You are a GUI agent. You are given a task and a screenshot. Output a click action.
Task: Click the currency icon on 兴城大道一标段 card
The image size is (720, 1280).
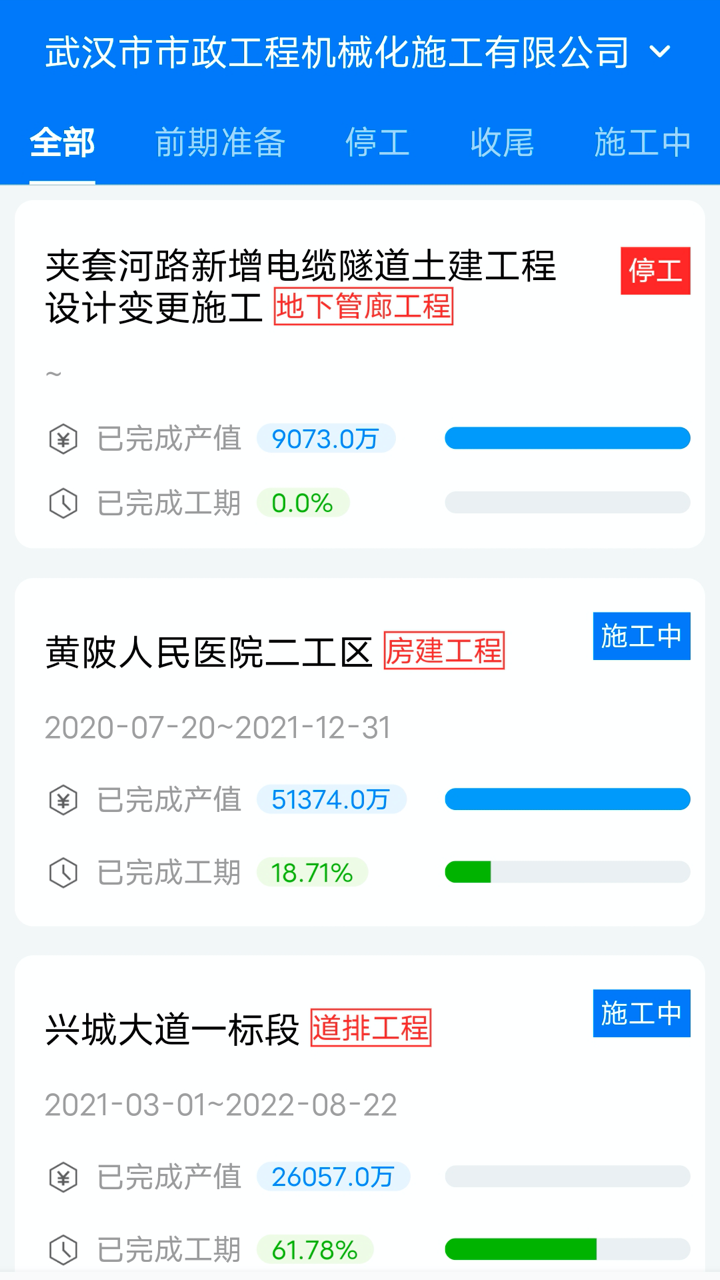(x=63, y=1176)
